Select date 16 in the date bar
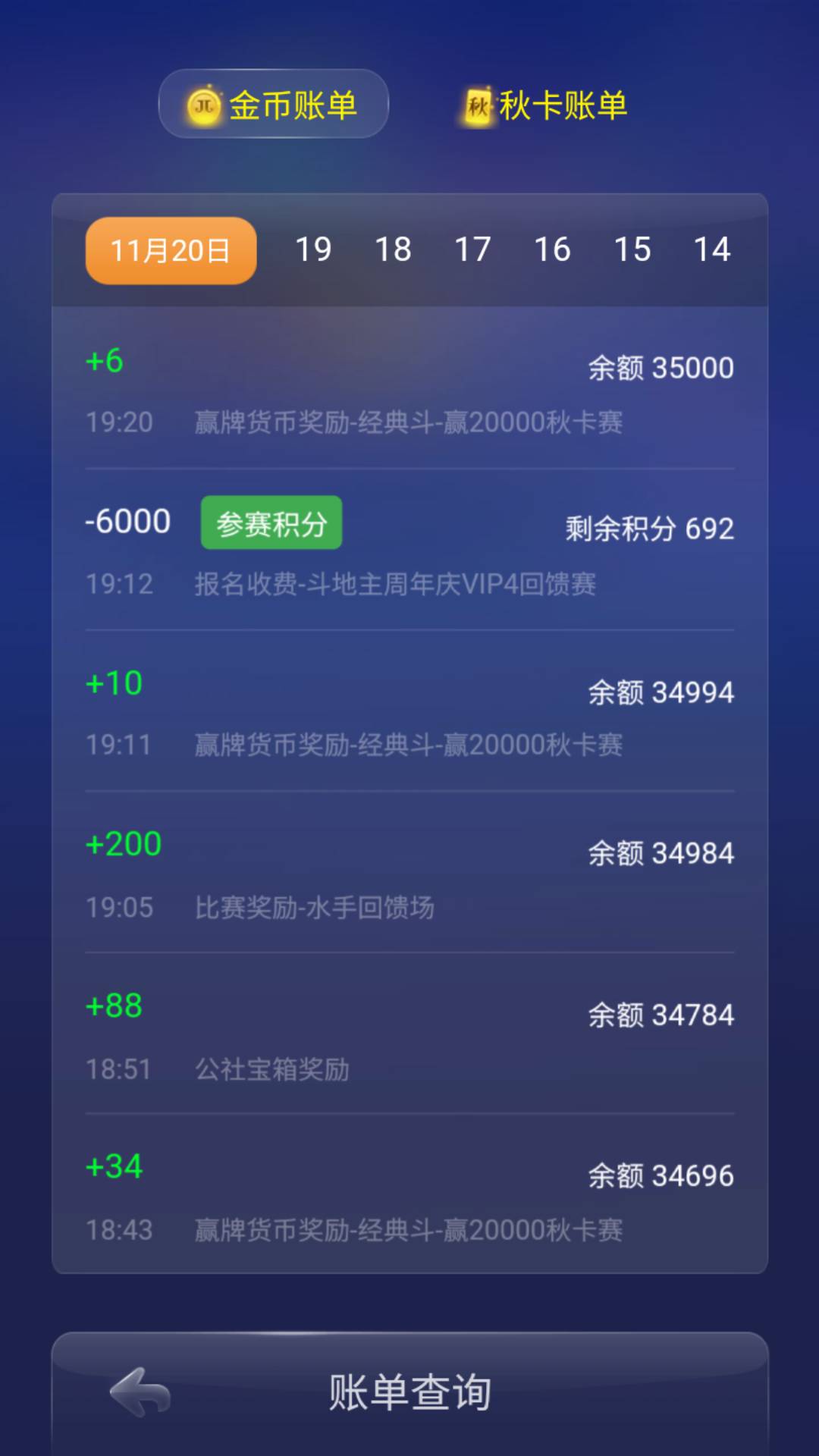The height and width of the screenshot is (1456, 819). (x=553, y=249)
